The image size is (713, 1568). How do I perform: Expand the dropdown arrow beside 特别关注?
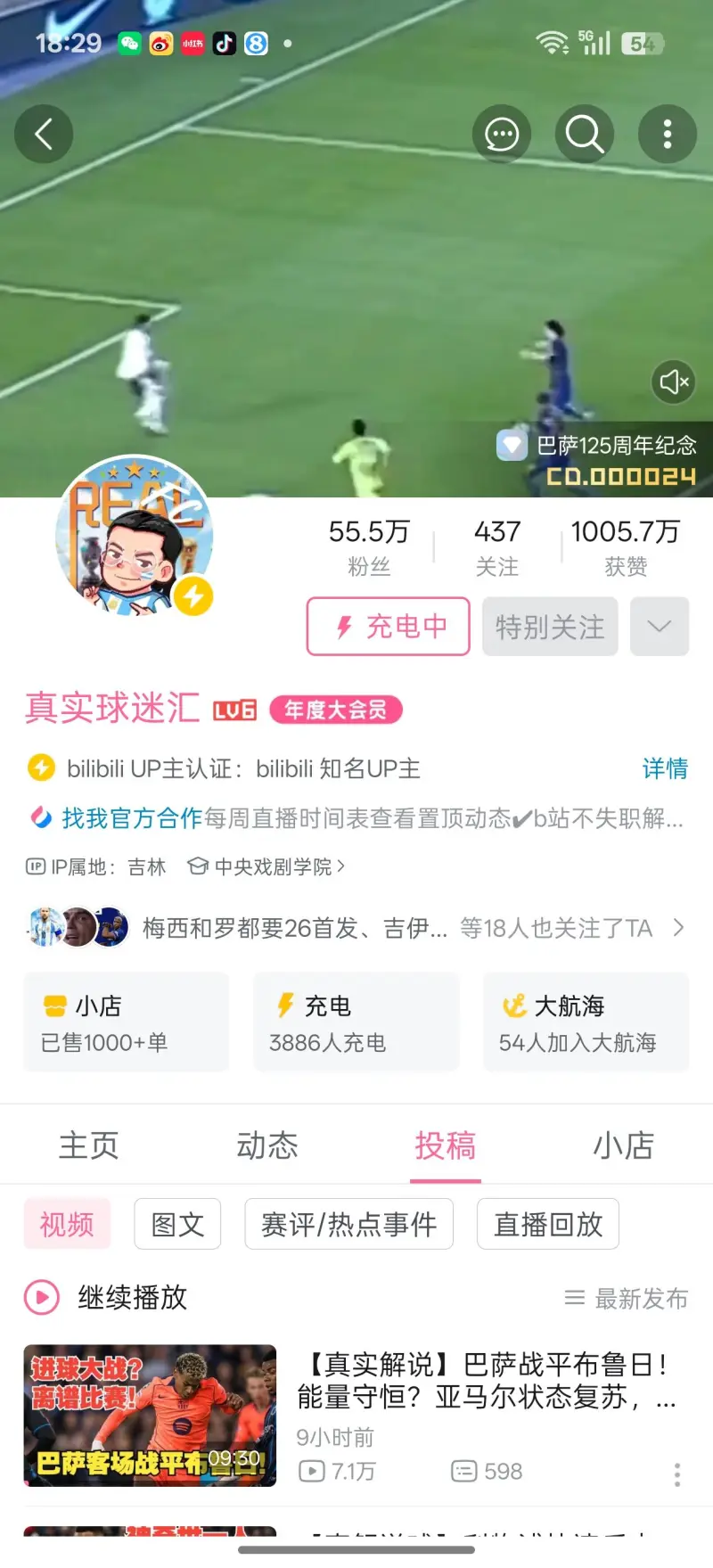click(660, 627)
